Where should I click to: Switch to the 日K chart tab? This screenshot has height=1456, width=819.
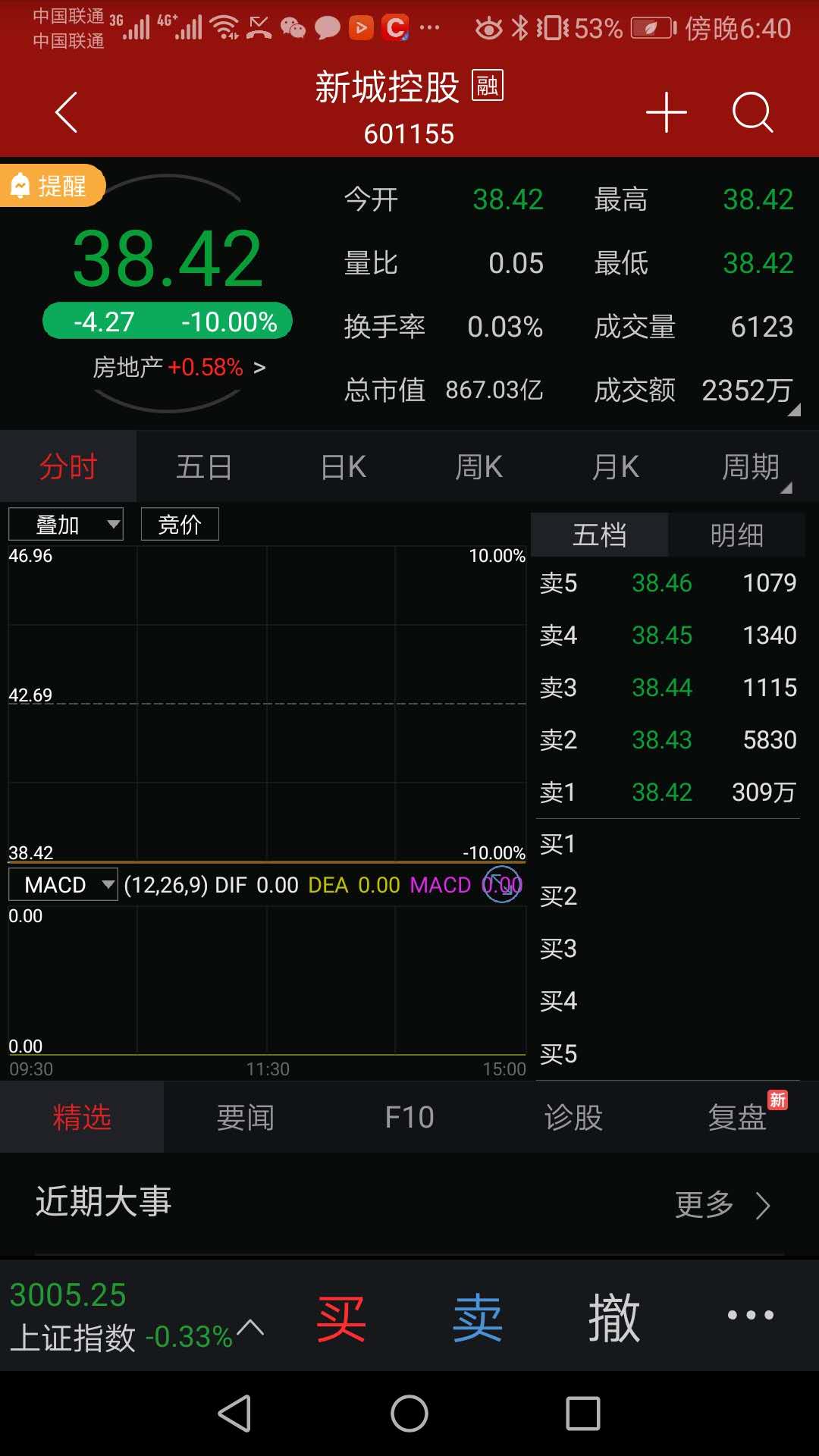(343, 467)
